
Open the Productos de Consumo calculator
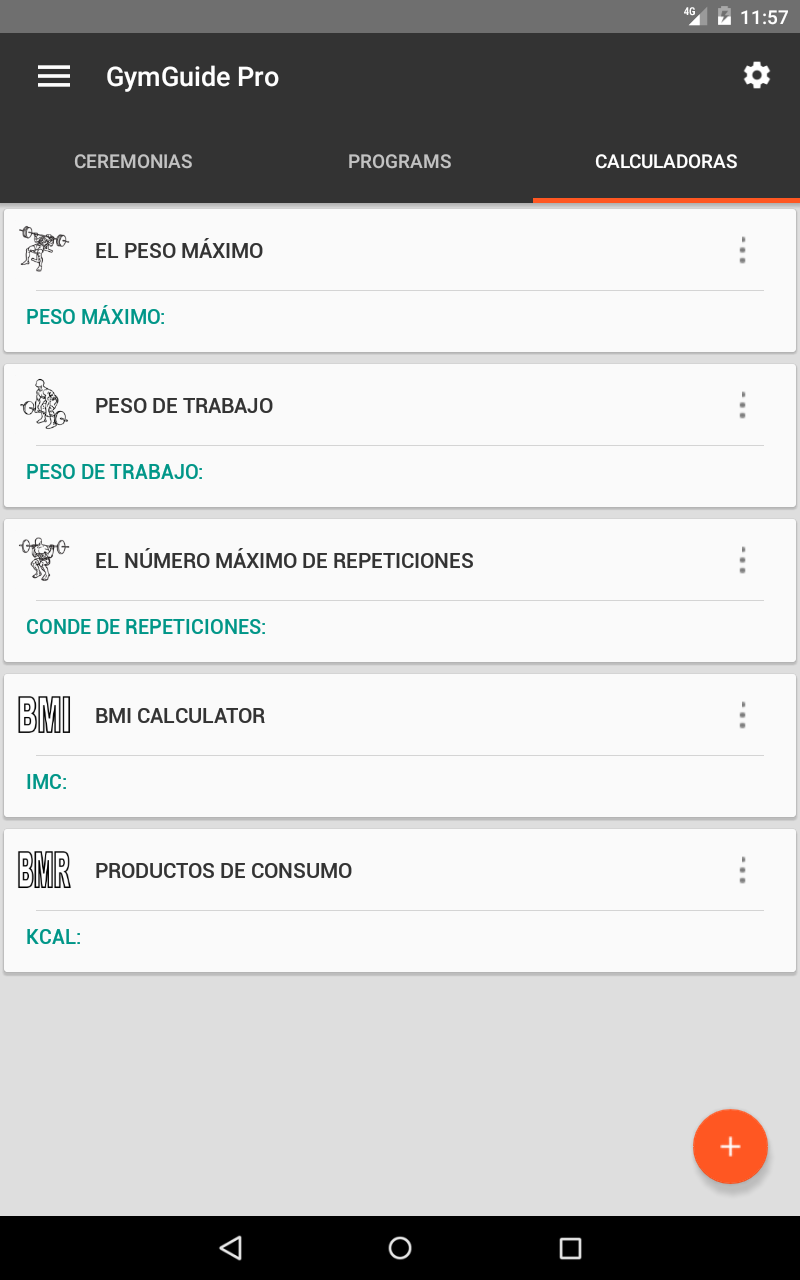[x=223, y=871]
